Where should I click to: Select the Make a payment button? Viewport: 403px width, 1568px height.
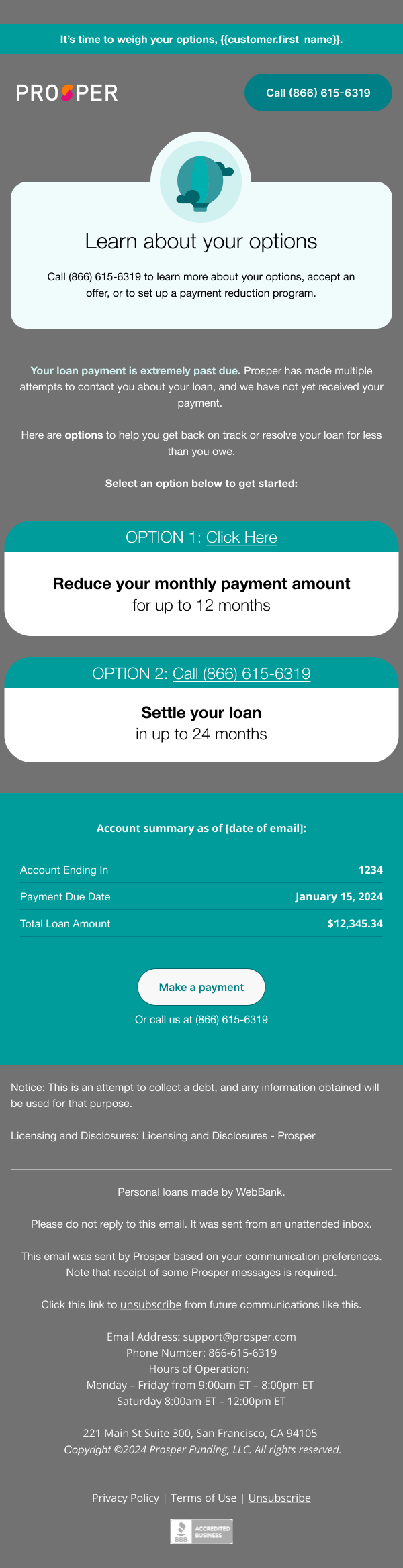click(x=201, y=987)
